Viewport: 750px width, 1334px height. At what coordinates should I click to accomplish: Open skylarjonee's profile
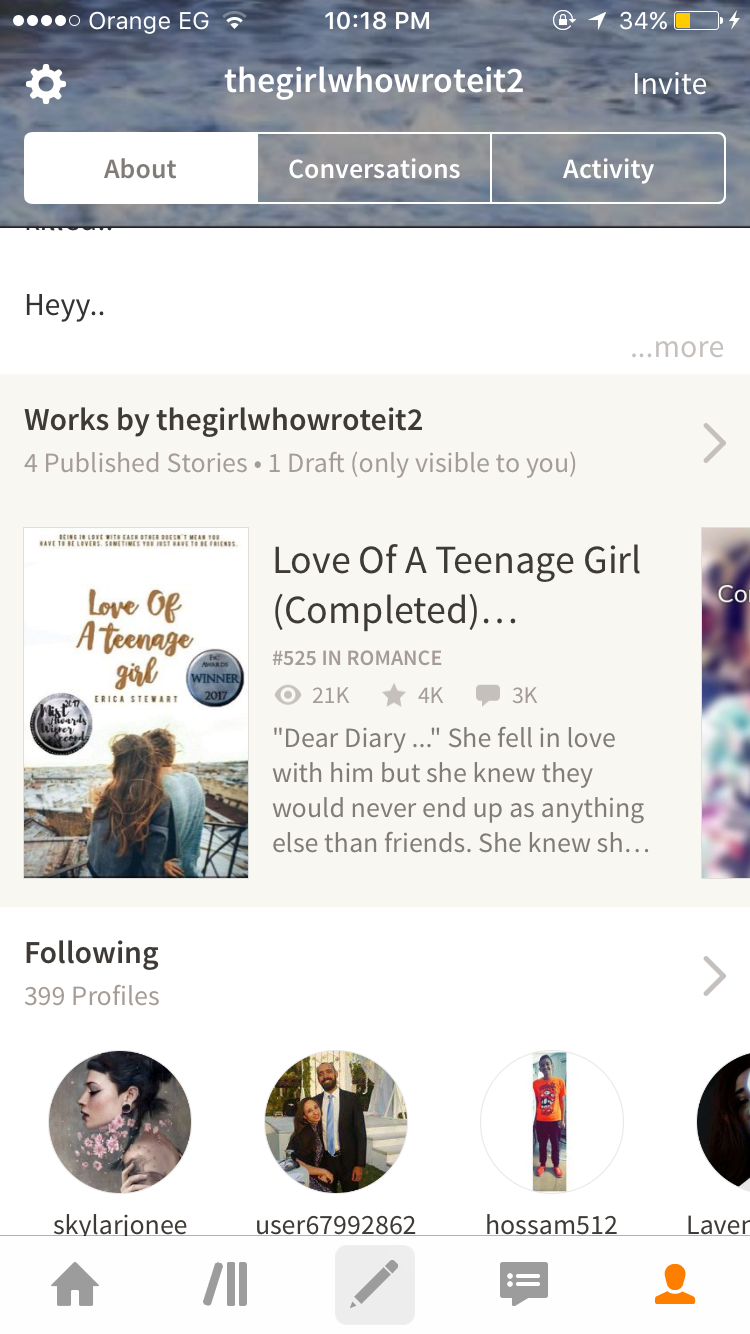(x=120, y=1121)
